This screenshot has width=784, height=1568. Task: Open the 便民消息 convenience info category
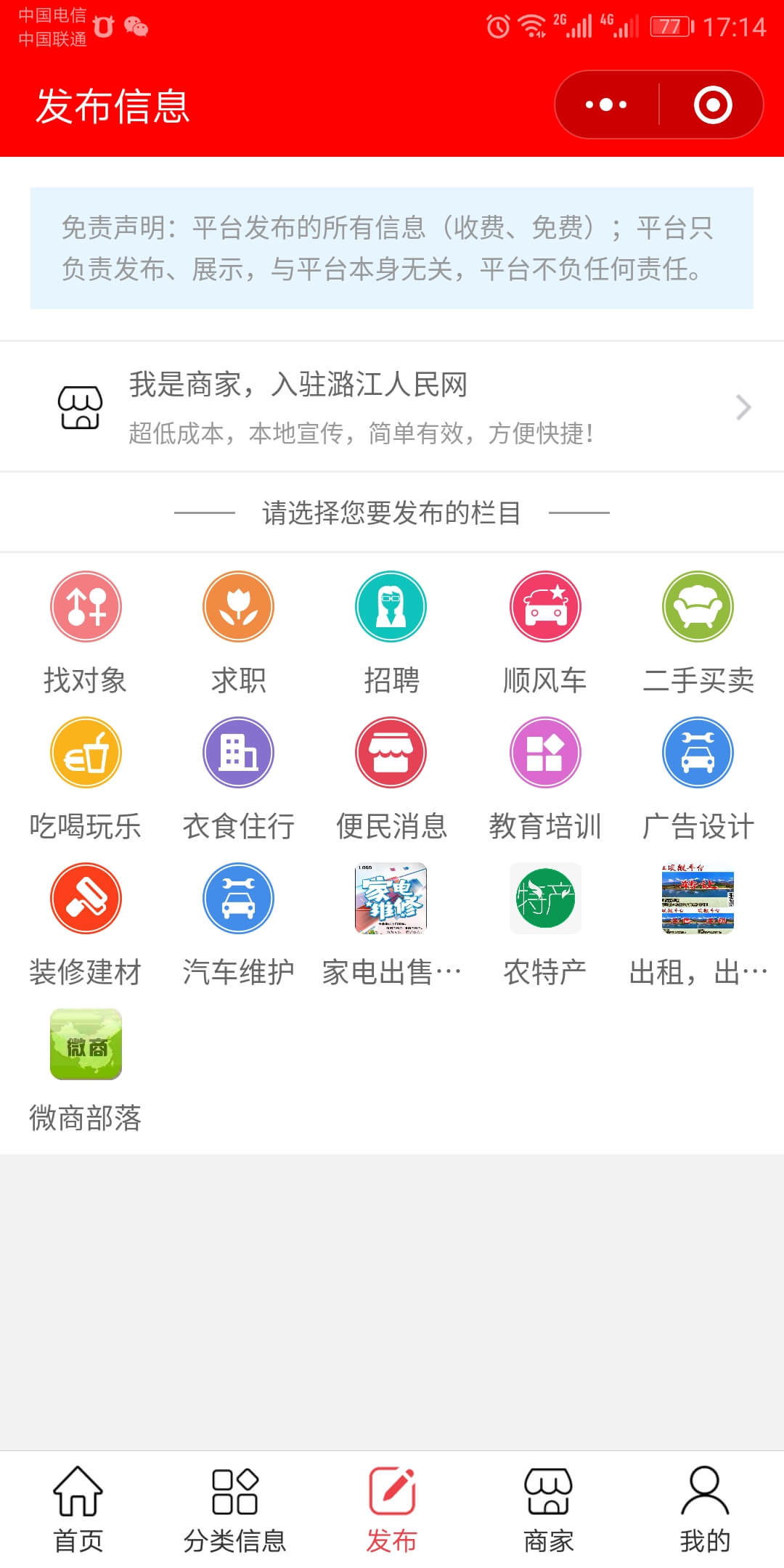[x=391, y=752]
